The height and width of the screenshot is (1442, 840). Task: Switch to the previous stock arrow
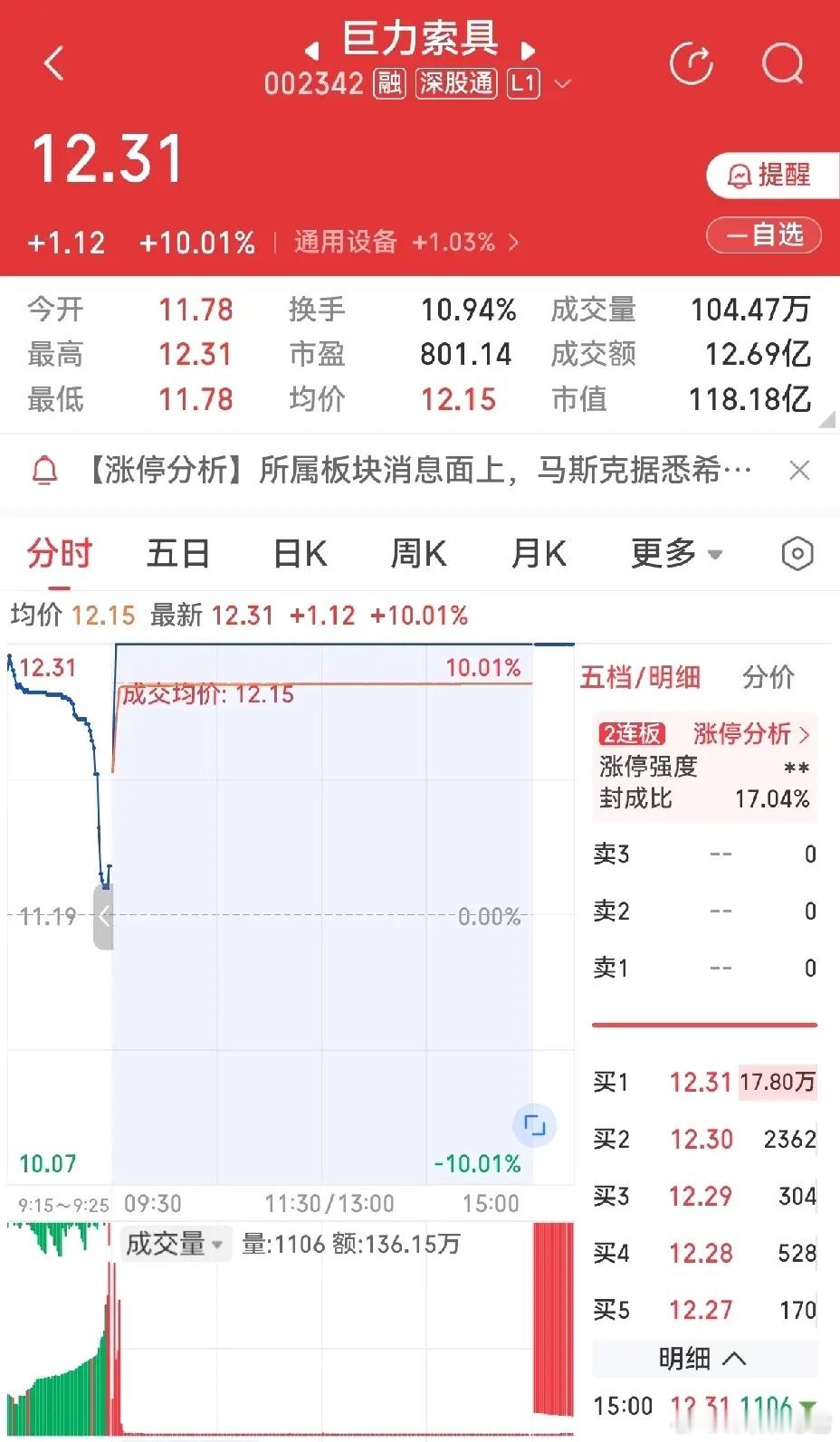(x=313, y=49)
